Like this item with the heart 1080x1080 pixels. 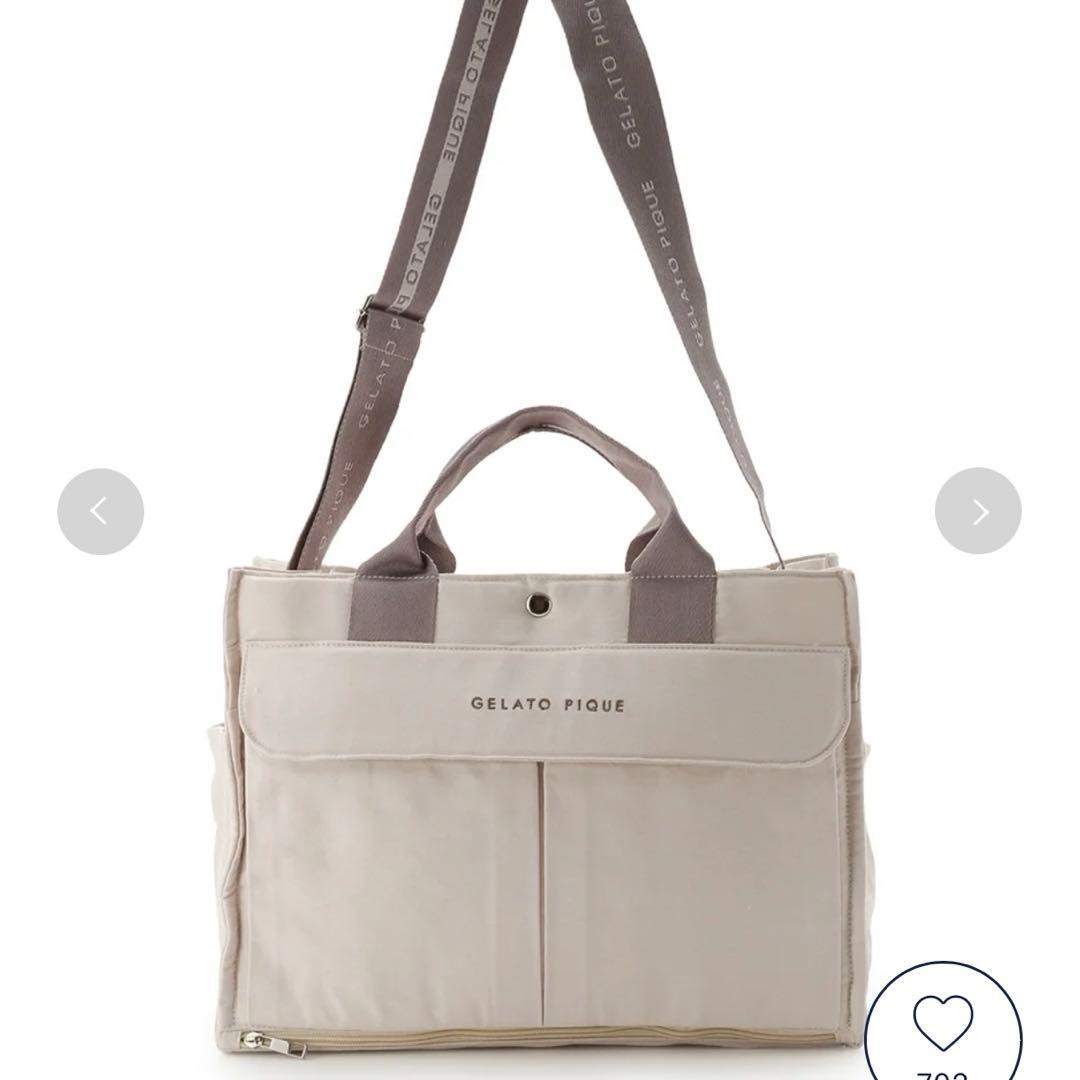[x=942, y=1020]
